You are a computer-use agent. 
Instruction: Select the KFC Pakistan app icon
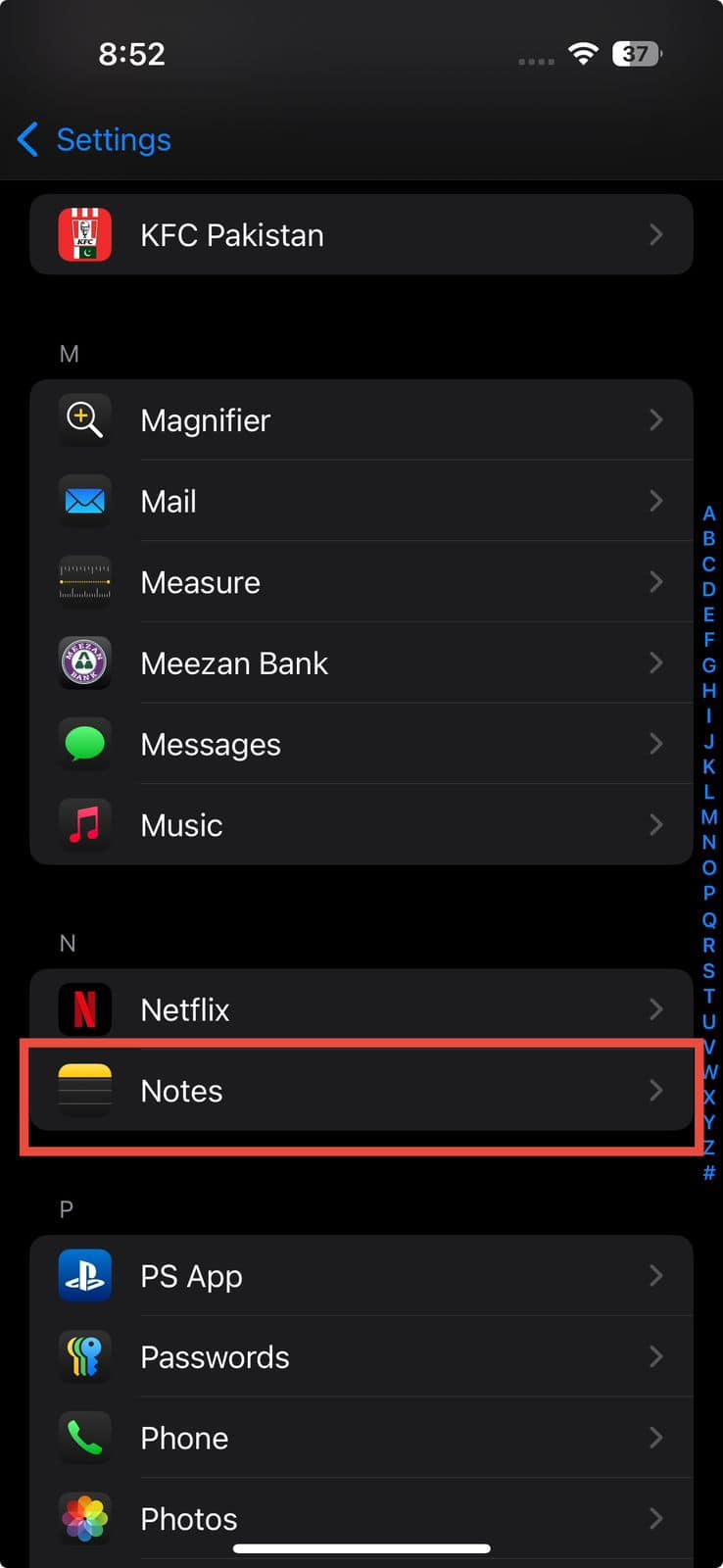pyautogui.click(x=84, y=234)
